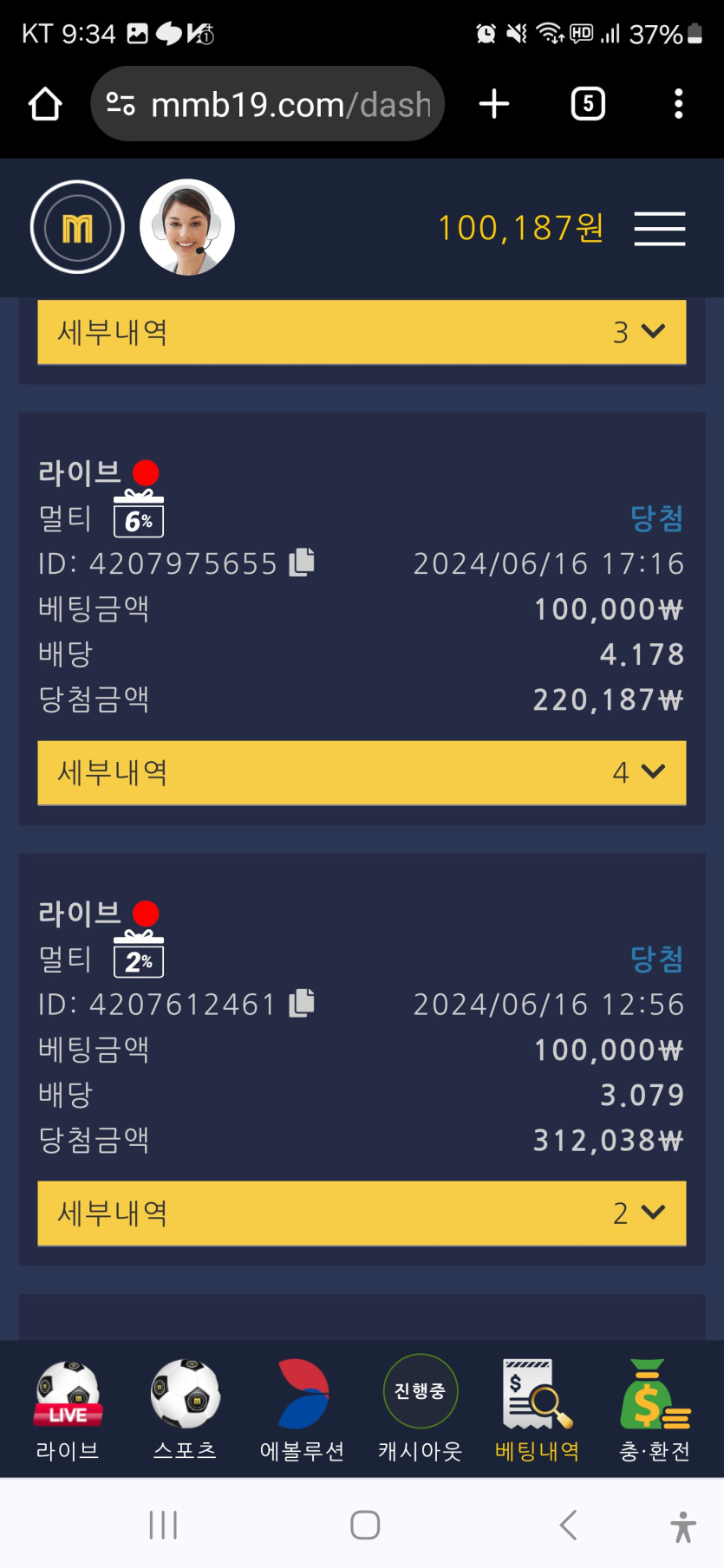The height and width of the screenshot is (1568, 724).
Task: Switch to the 스포츠 tab
Action: 185,1410
